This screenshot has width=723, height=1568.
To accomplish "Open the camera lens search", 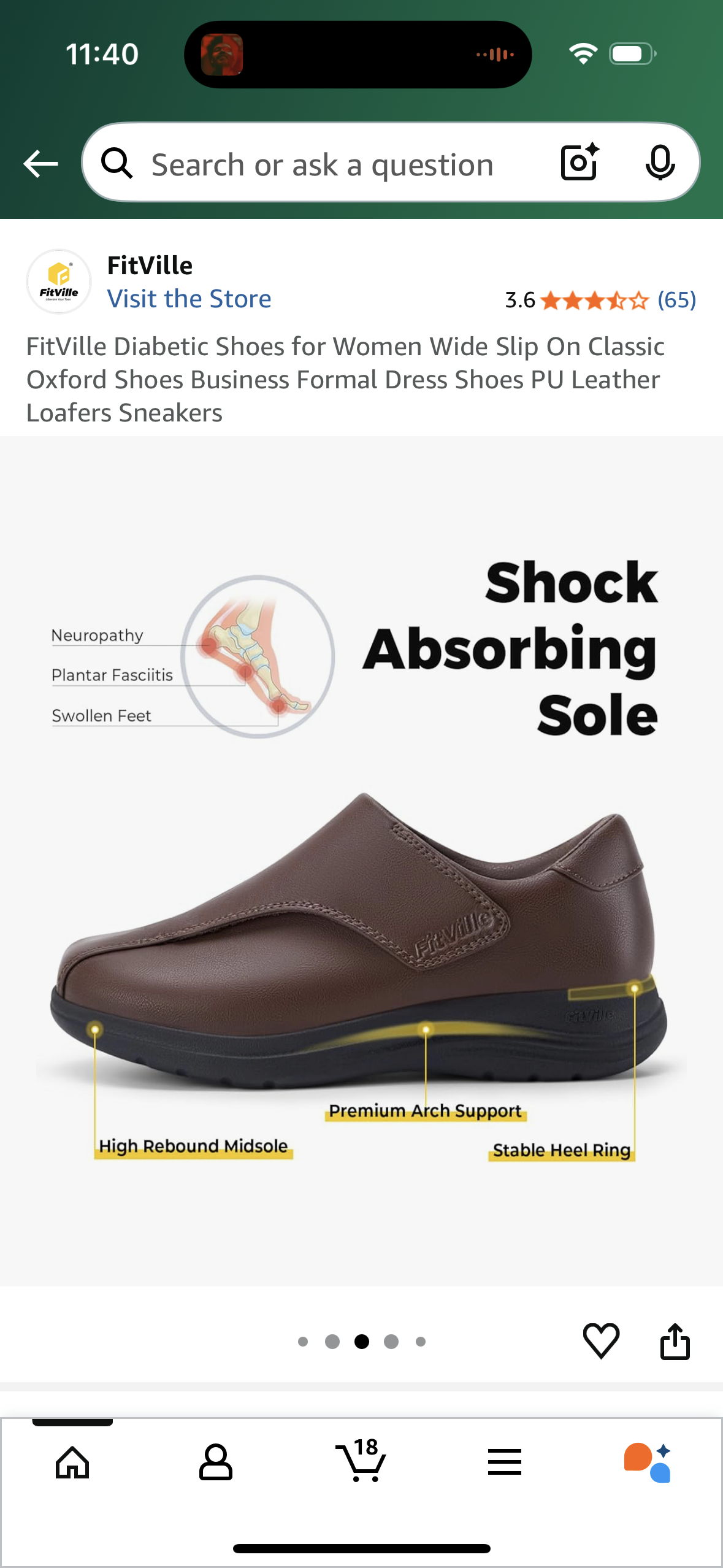I will click(580, 163).
